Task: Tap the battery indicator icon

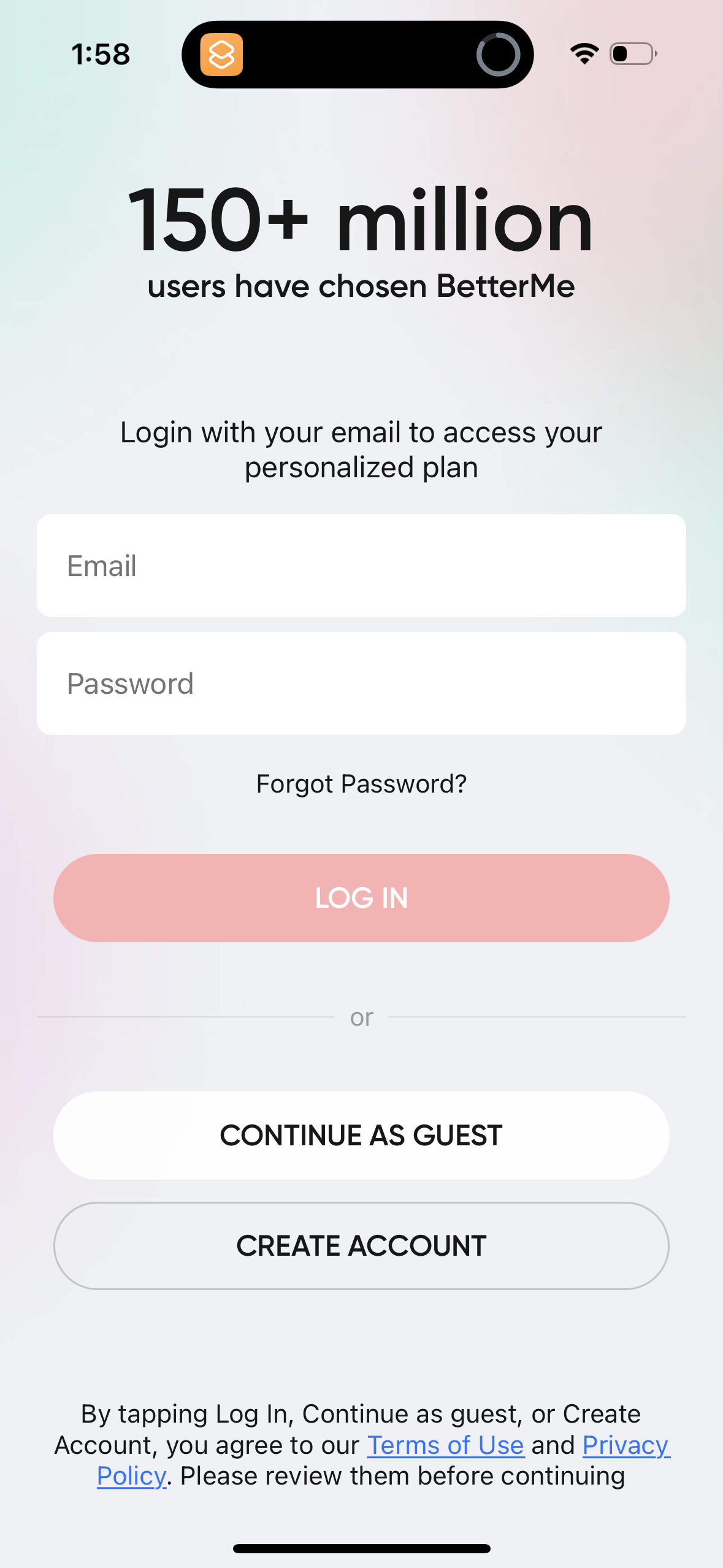Action: pos(631,55)
